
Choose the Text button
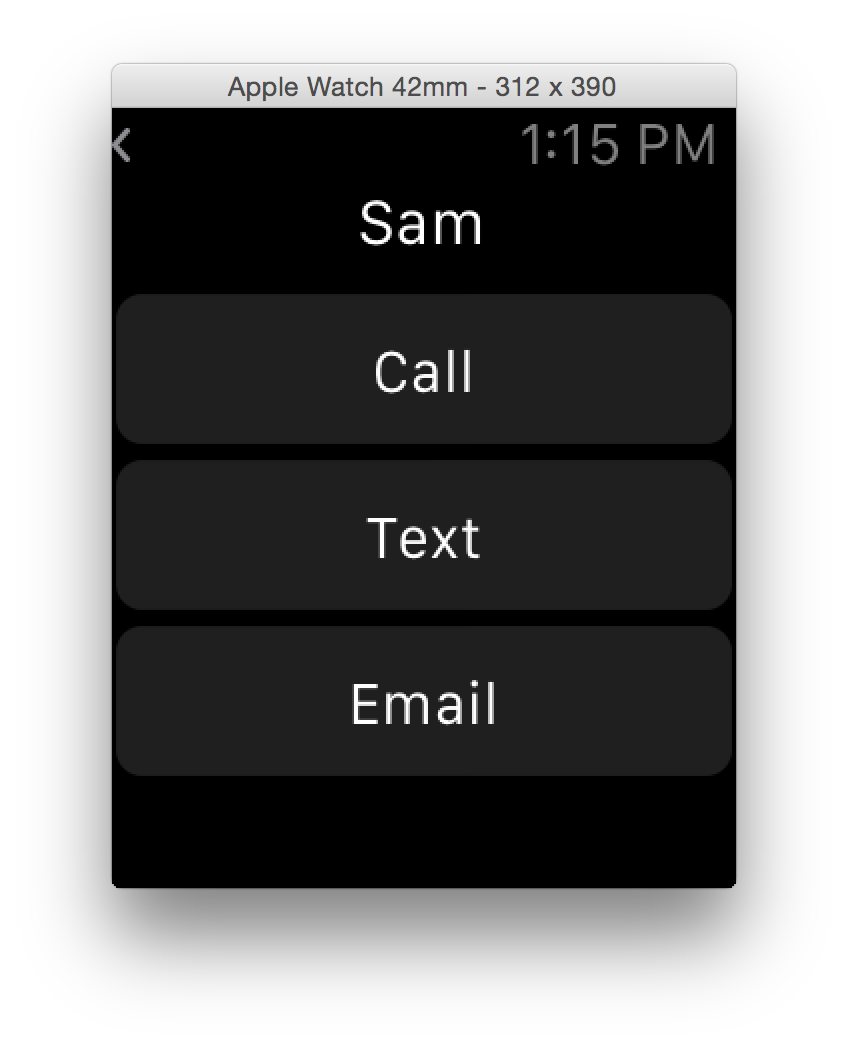point(424,535)
